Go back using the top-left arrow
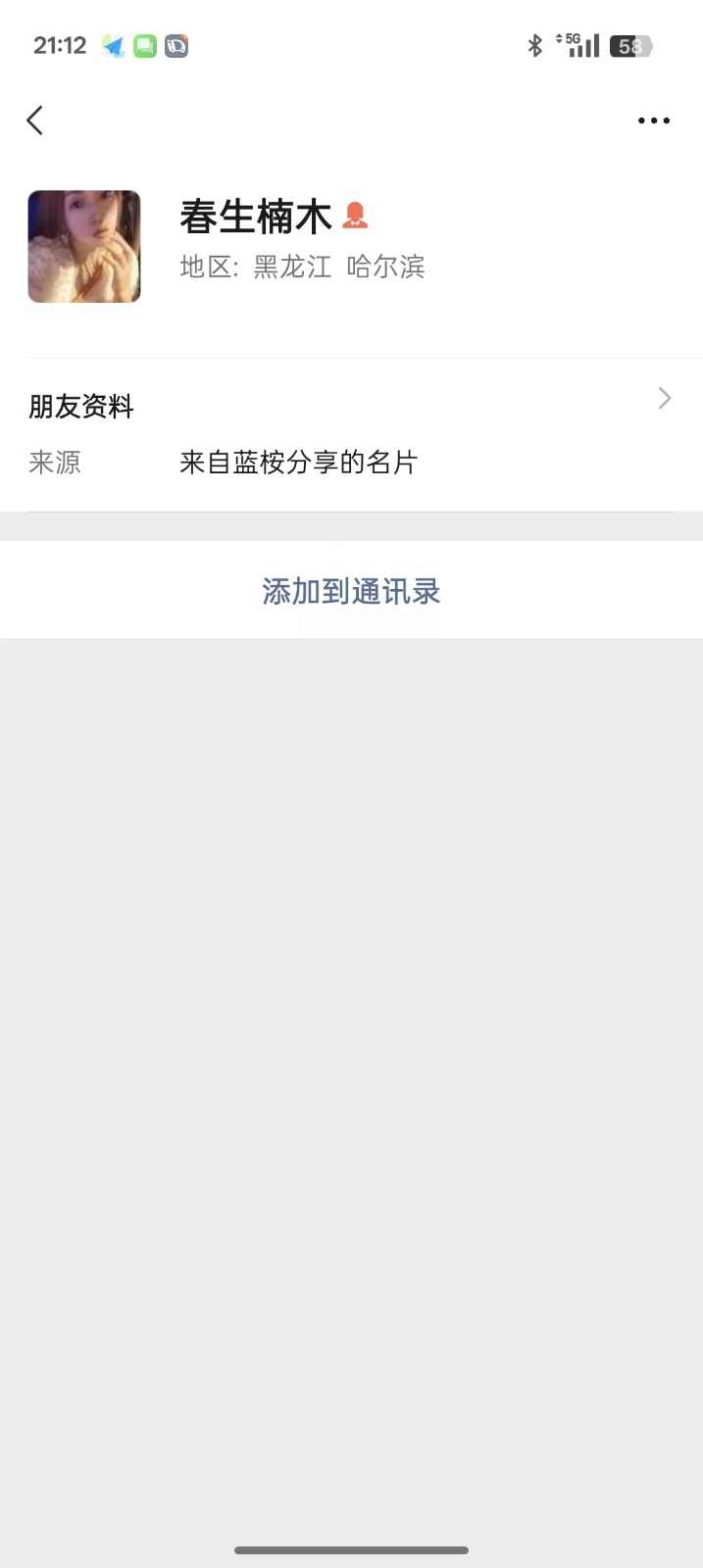703x1568 pixels. 35,121
